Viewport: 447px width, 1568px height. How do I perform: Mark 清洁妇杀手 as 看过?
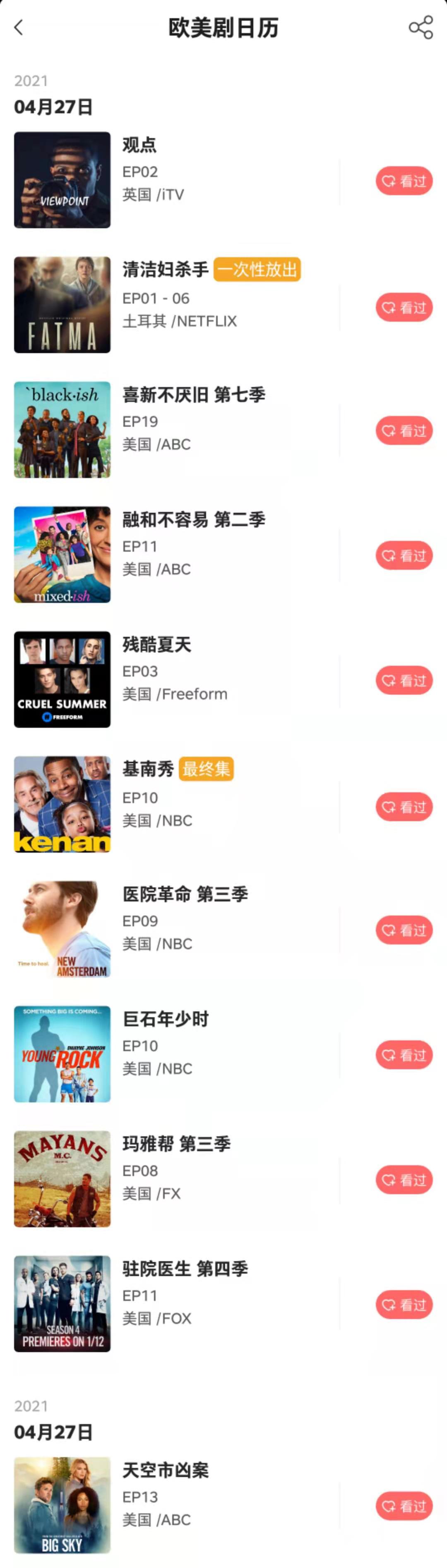[x=404, y=307]
